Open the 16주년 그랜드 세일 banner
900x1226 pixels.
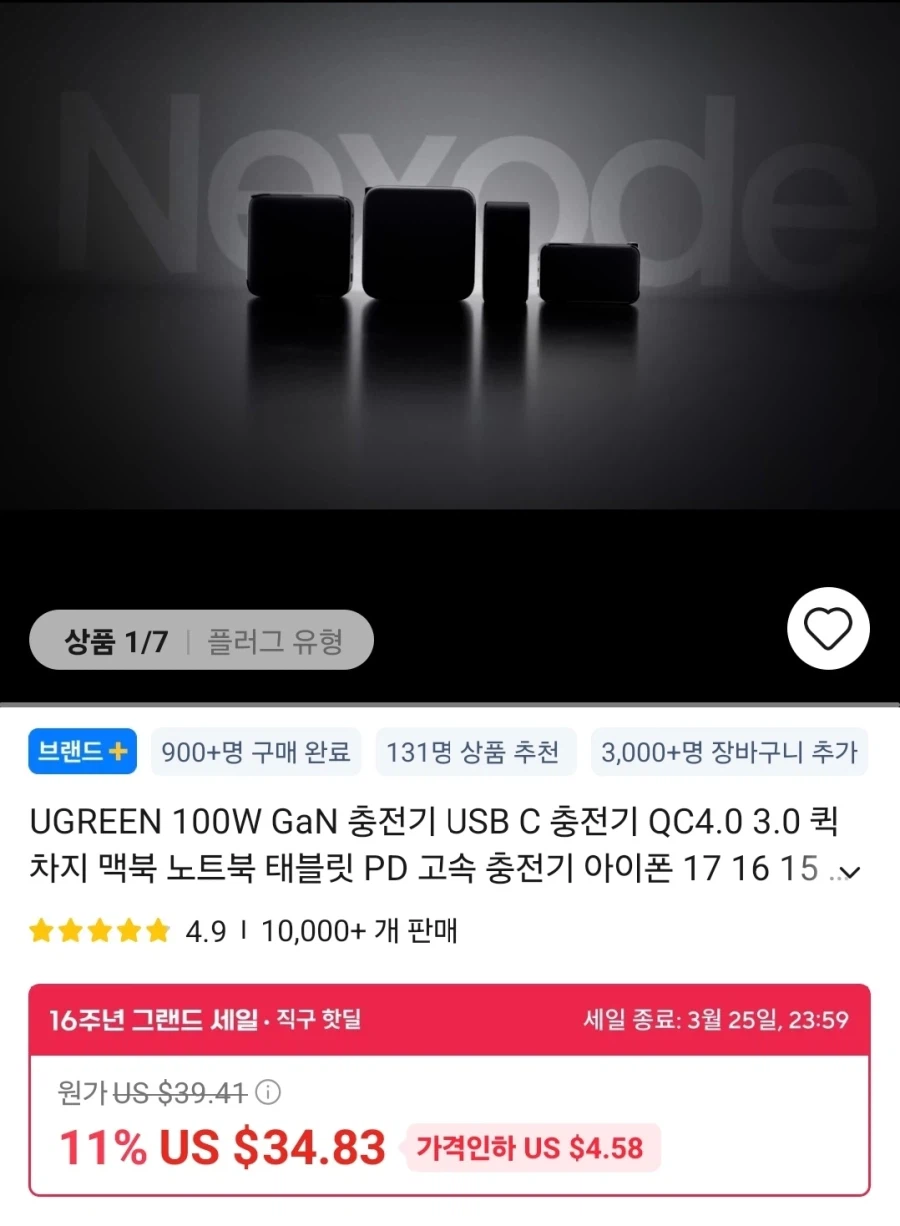click(x=205, y=1020)
